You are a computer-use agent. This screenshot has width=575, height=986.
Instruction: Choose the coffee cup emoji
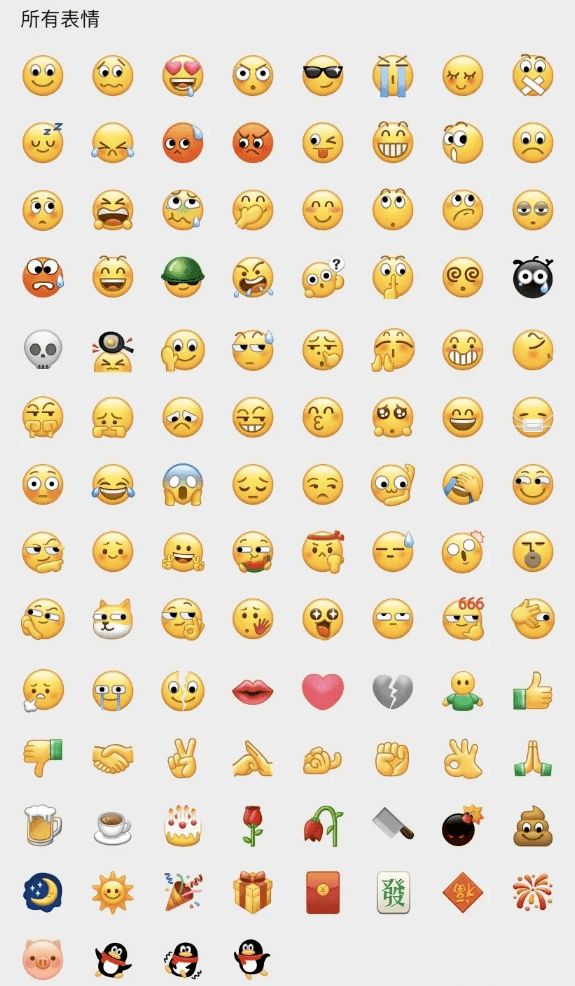(113, 828)
